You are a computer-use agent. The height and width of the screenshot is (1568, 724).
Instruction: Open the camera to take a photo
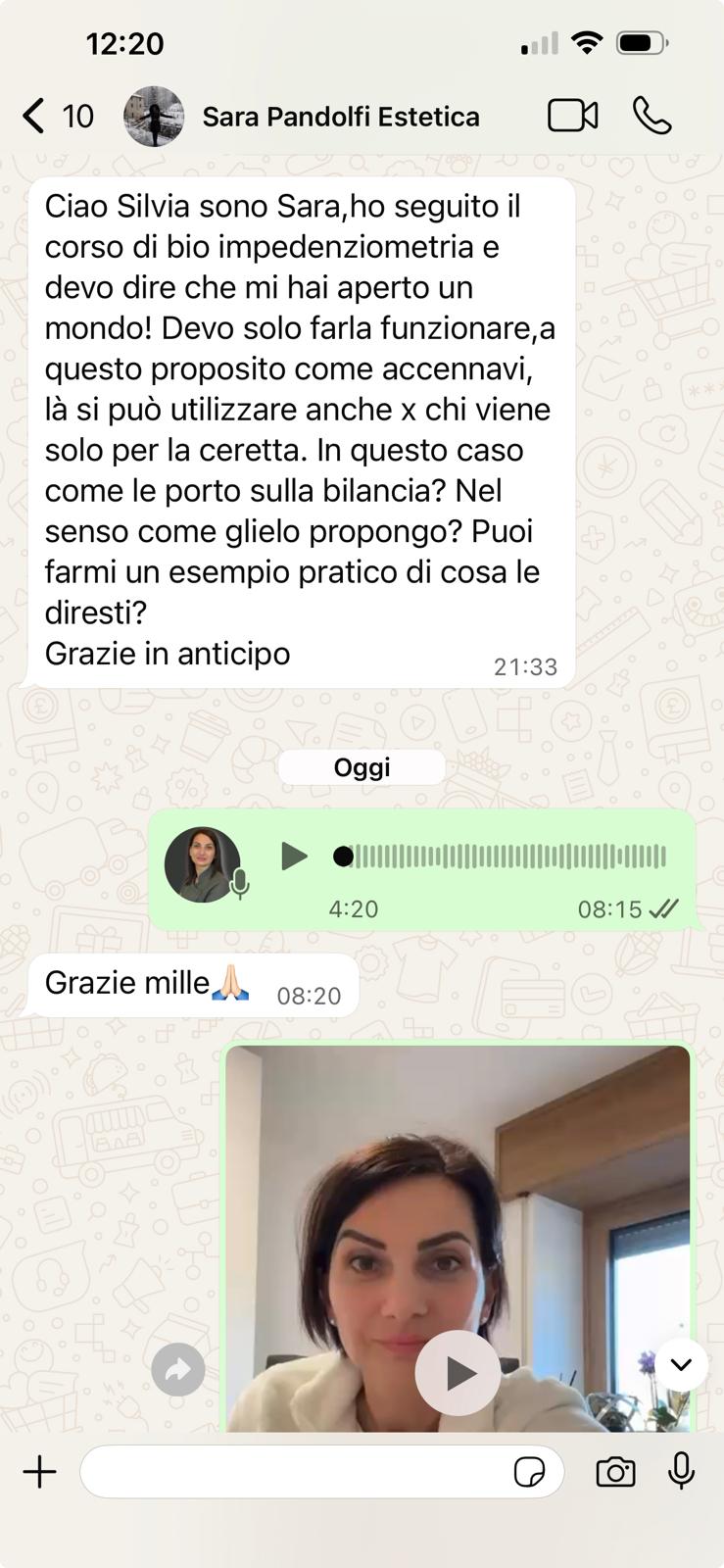(x=615, y=1471)
